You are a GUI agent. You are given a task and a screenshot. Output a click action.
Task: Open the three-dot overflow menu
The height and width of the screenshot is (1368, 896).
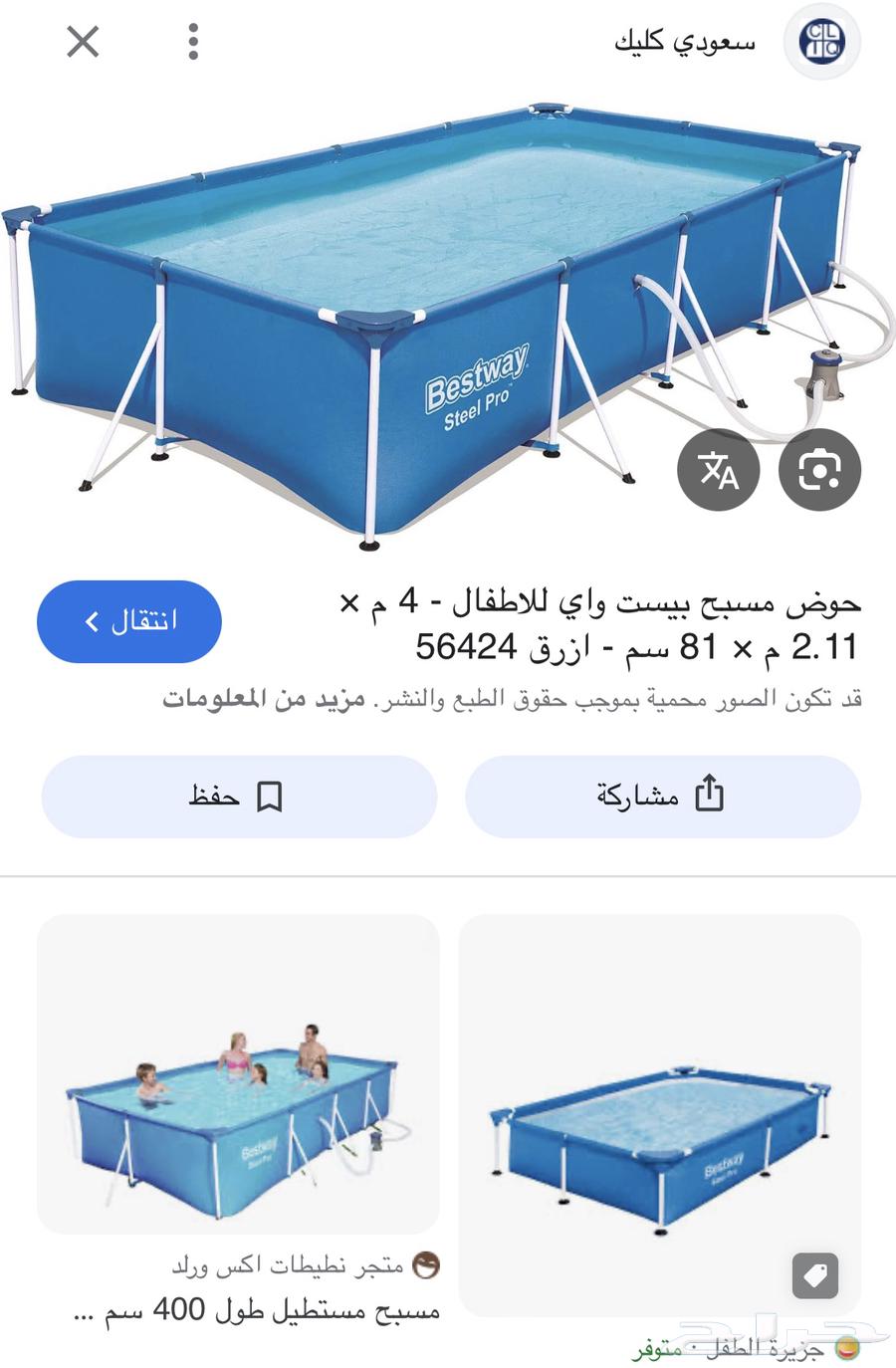coord(193,42)
